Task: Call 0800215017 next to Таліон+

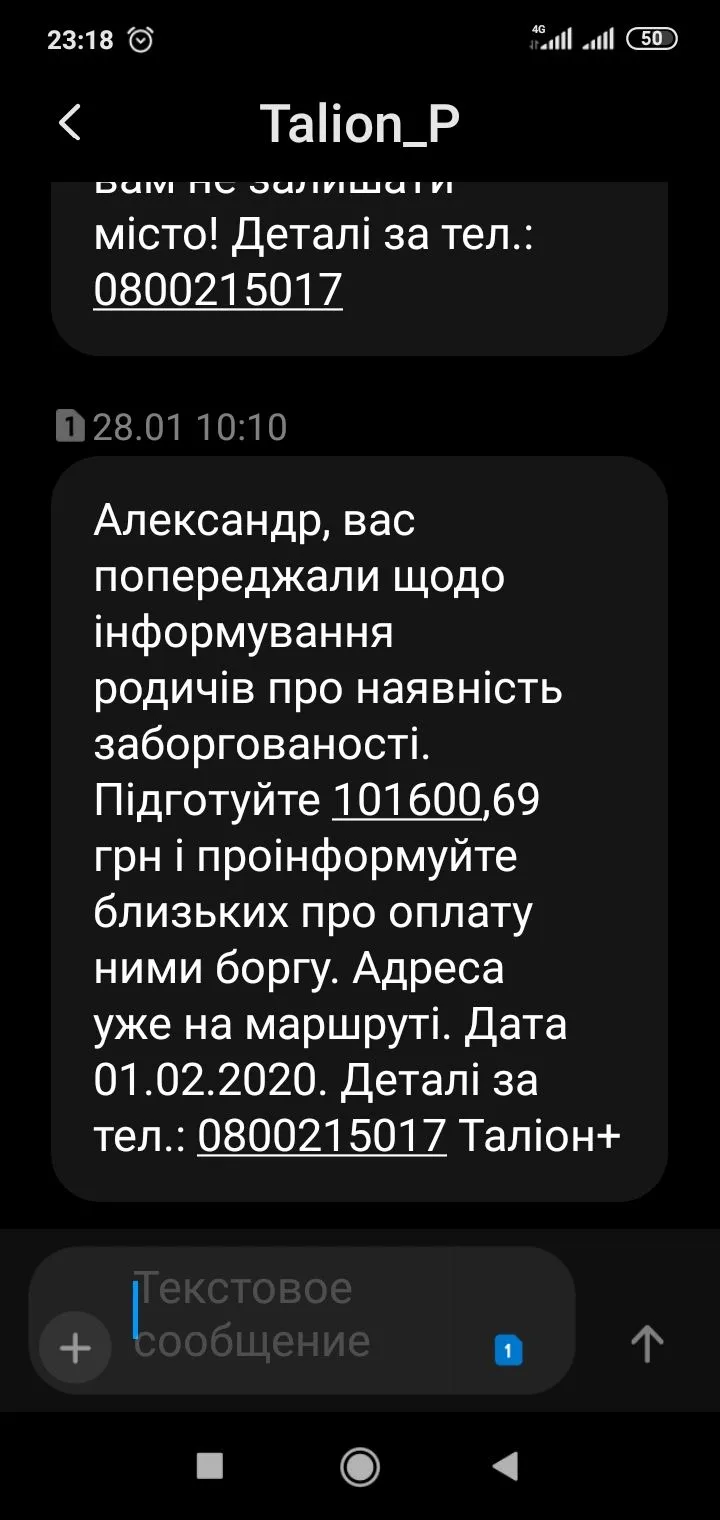Action: tap(321, 1135)
